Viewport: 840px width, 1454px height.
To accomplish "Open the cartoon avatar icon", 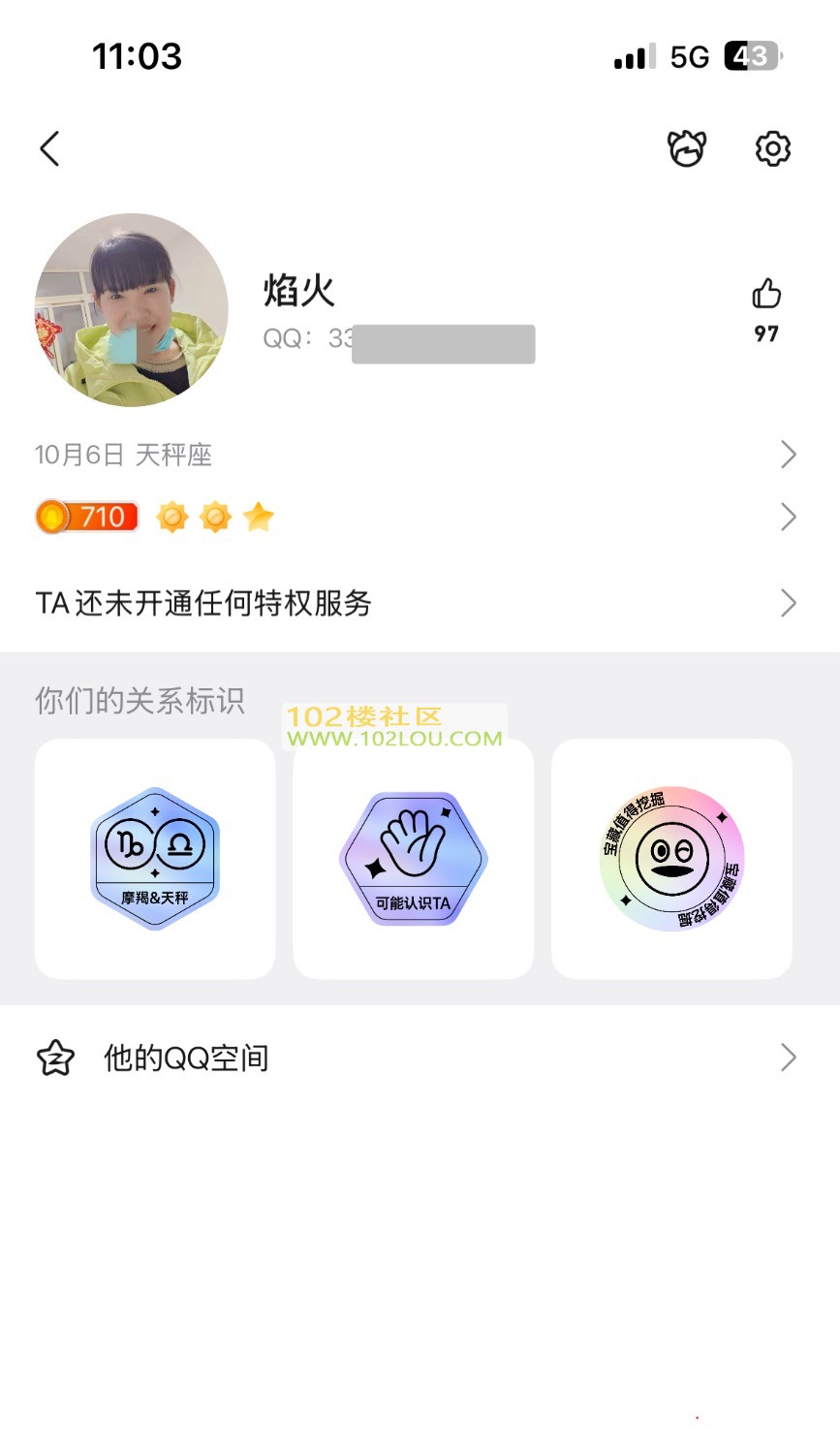I will [x=687, y=149].
